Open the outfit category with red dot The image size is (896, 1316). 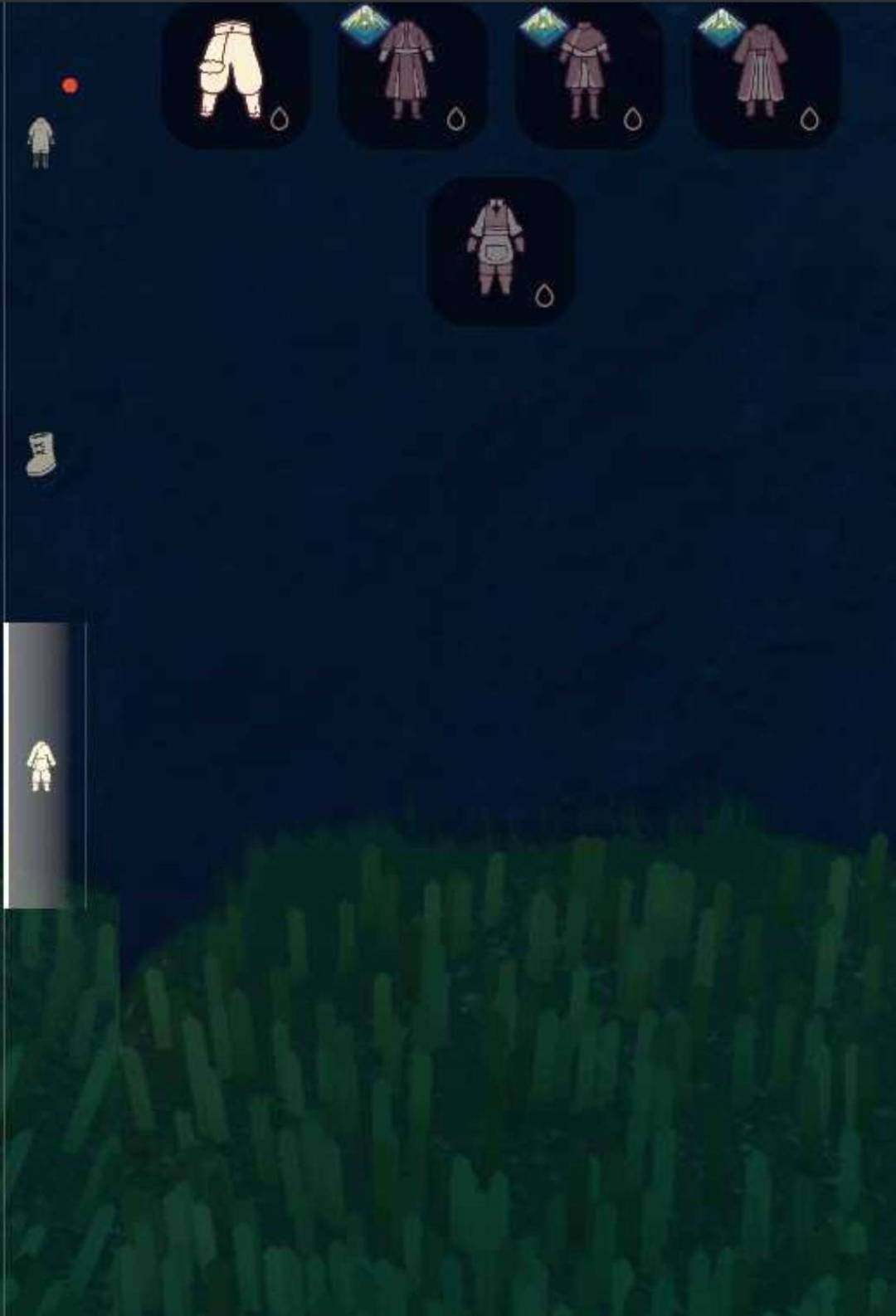(x=41, y=142)
